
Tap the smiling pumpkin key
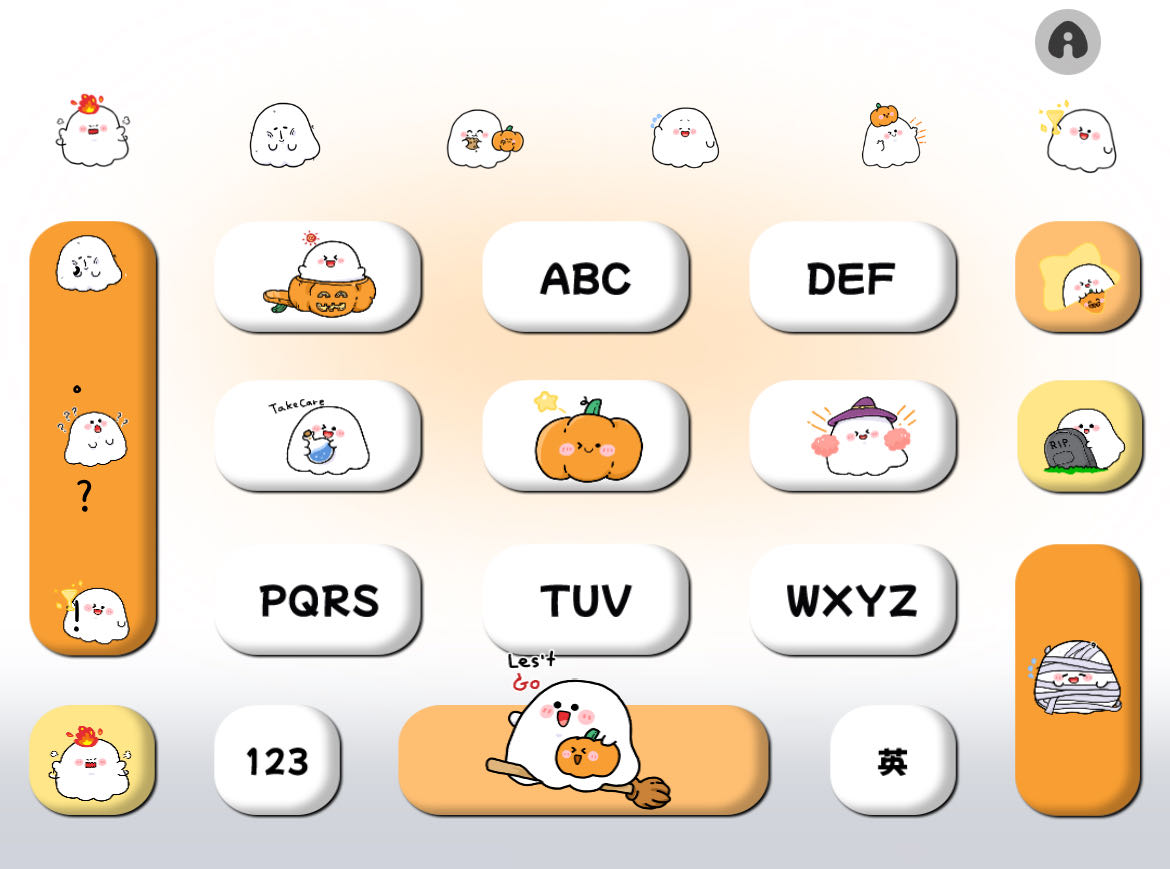(585, 436)
